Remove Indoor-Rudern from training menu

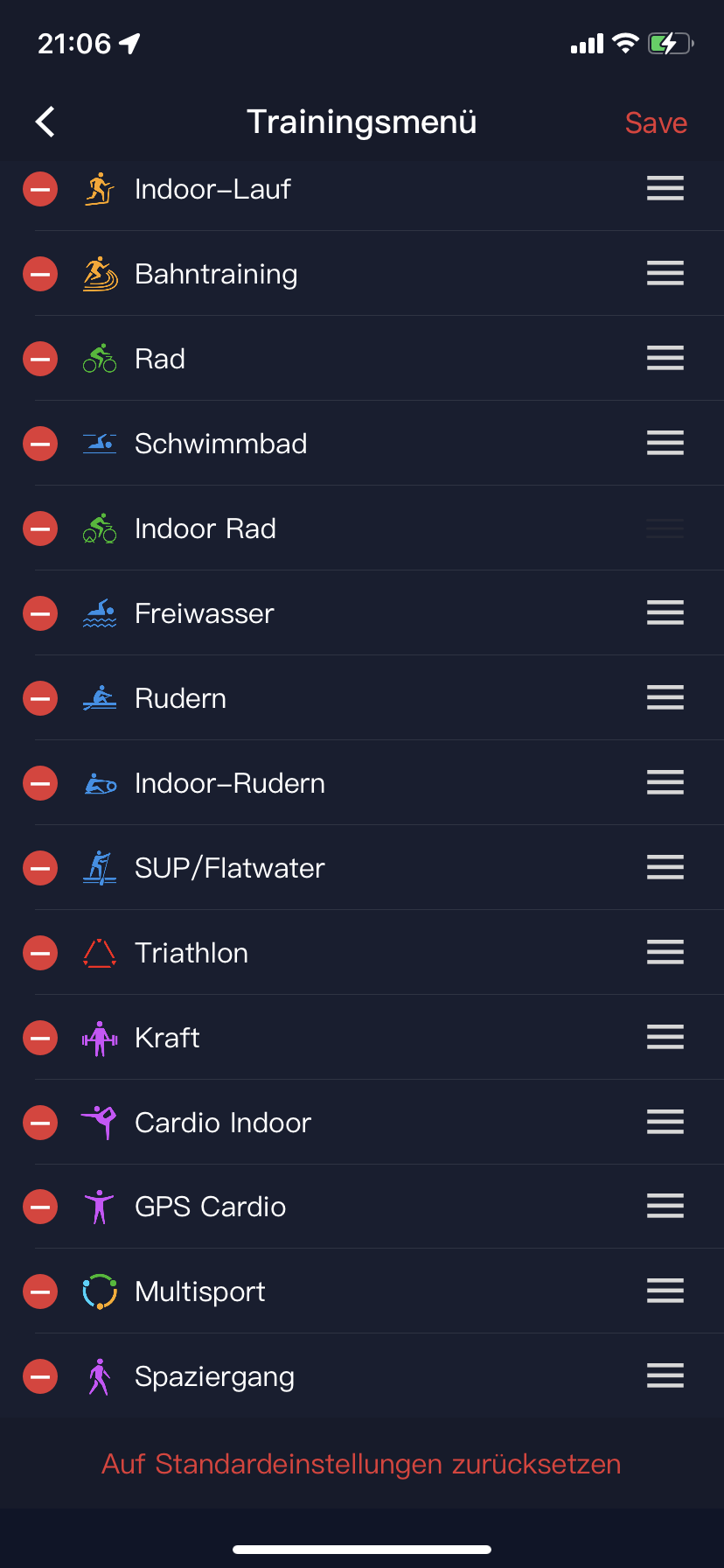point(40,783)
